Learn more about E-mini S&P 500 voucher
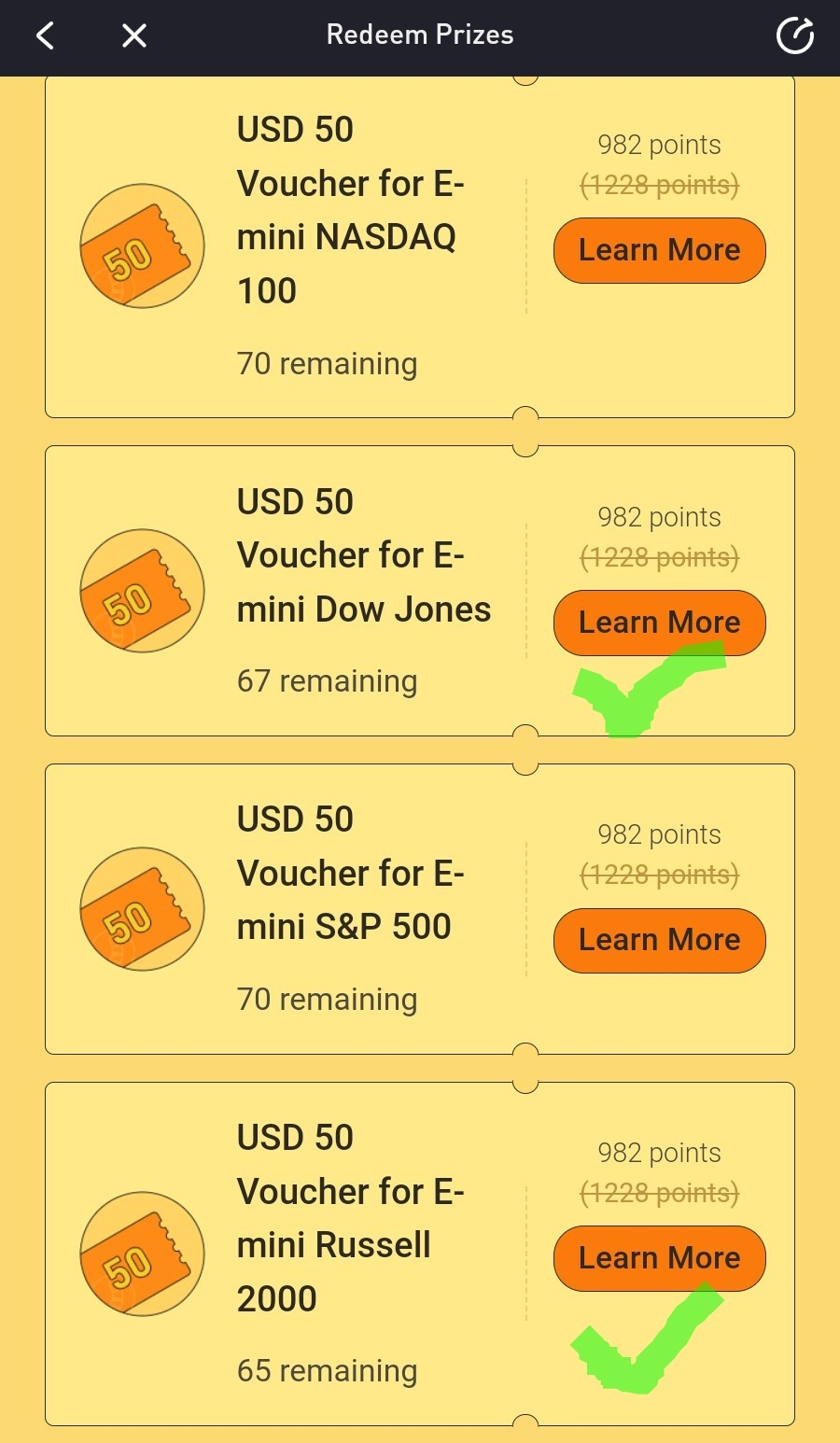The width and height of the screenshot is (840, 1443). (659, 940)
